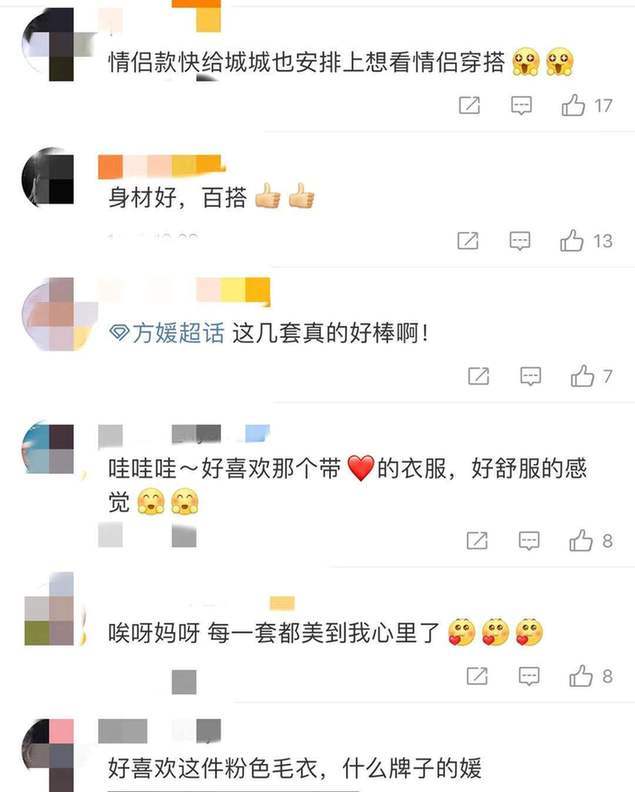The image size is (635, 792).
Task: Repost the 身材好，百搭 comment
Action: 468,240
